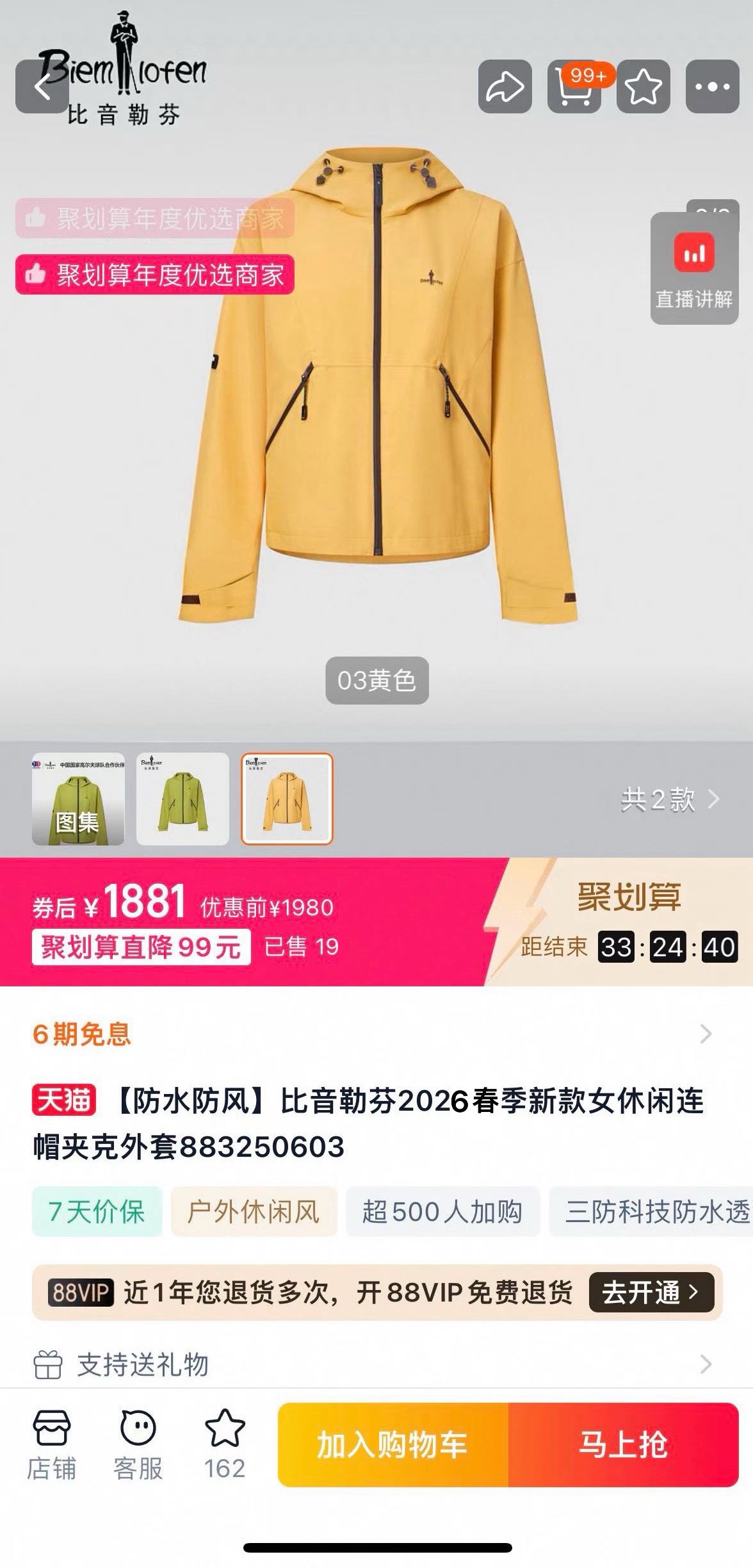The image size is (753, 1568).
Task: Open the shopping cart
Action: (574, 87)
